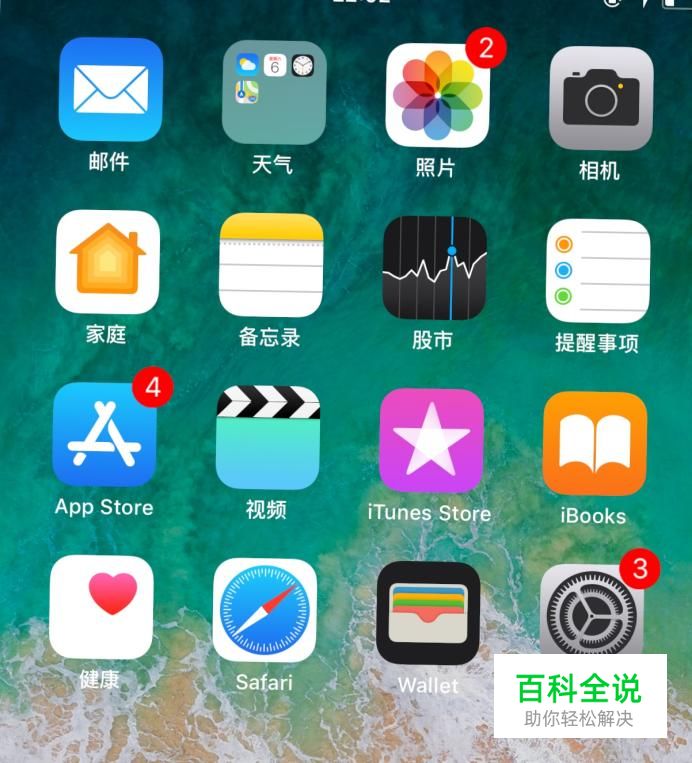
Task: Launch the App Store
Action: [105, 434]
